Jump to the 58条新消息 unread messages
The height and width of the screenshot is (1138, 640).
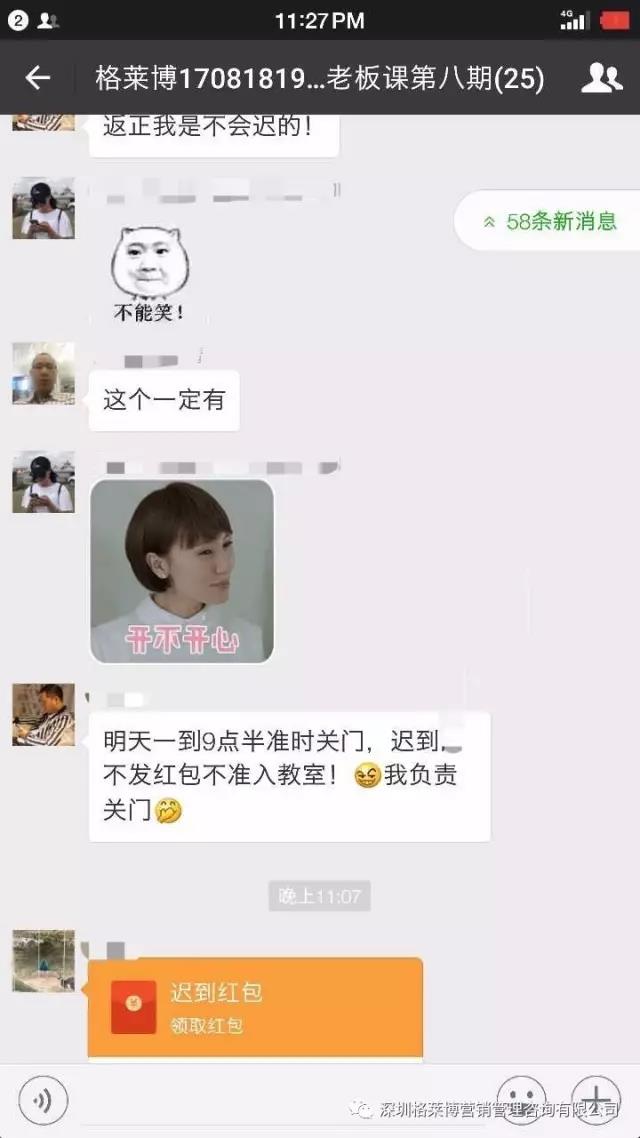[550, 221]
